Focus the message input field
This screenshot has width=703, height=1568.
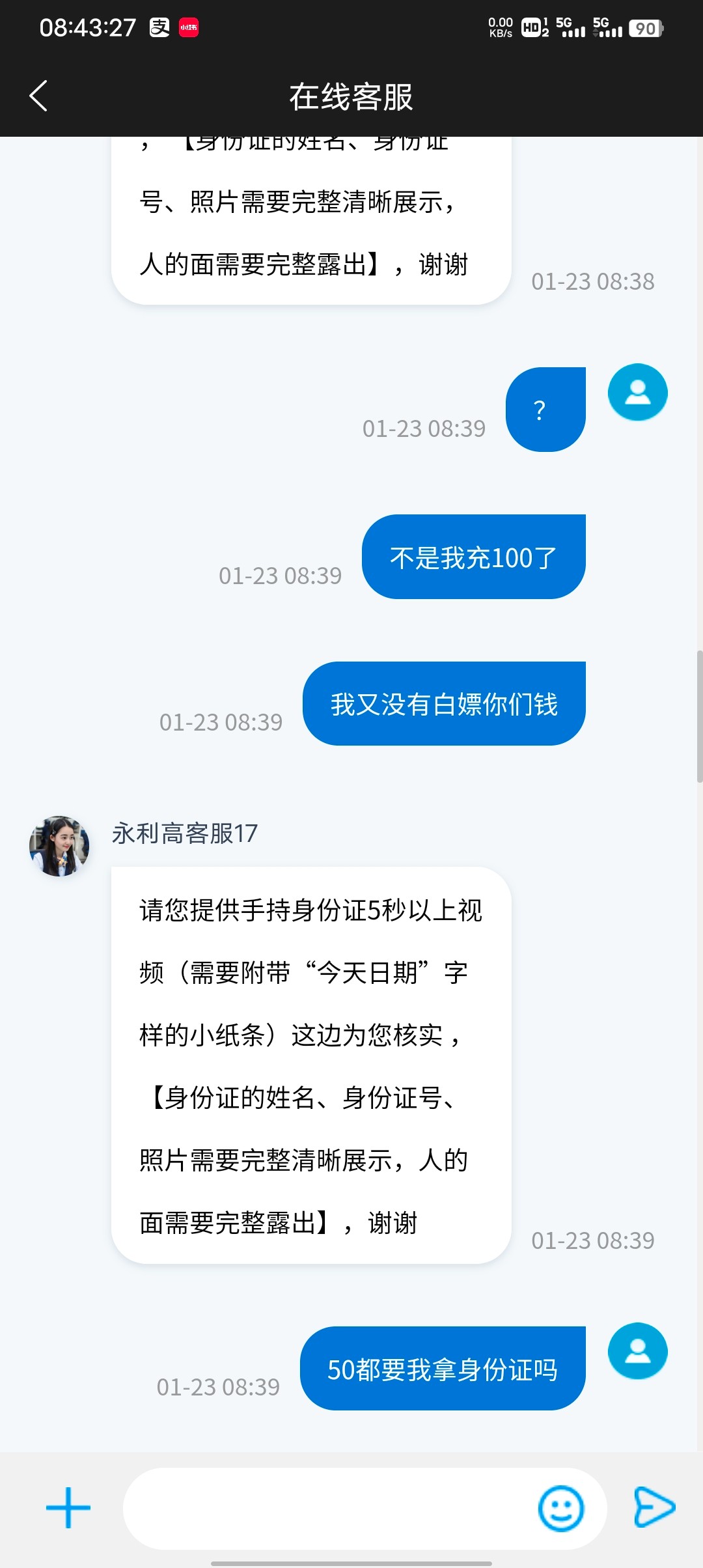325,1508
